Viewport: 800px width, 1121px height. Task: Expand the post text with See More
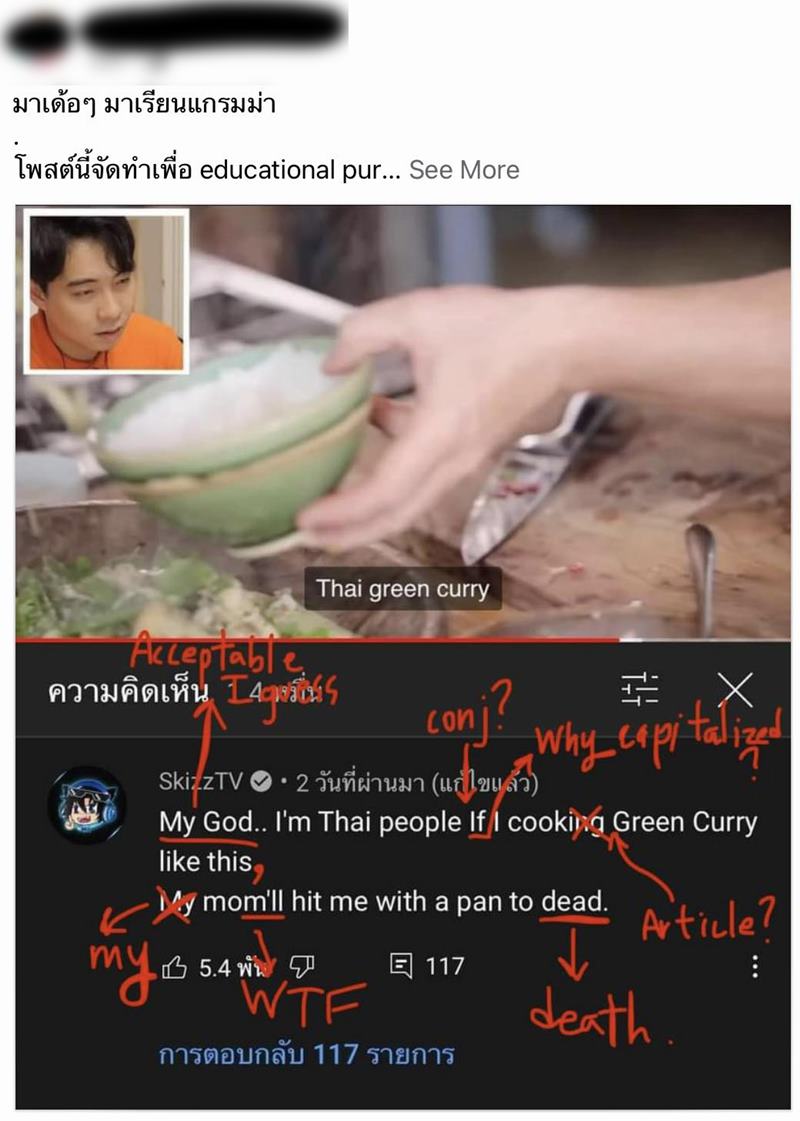coord(464,170)
